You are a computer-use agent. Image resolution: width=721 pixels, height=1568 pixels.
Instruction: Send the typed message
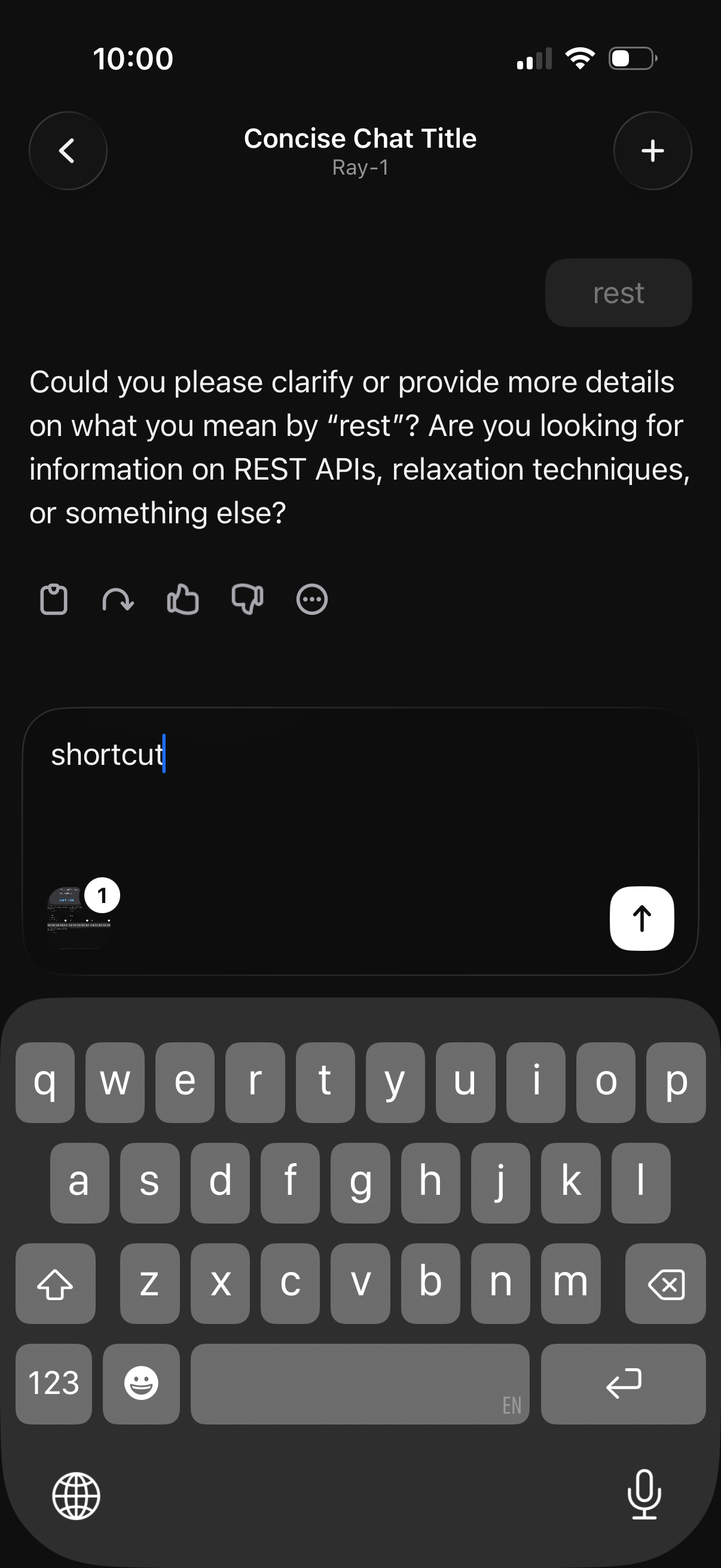[641, 918]
